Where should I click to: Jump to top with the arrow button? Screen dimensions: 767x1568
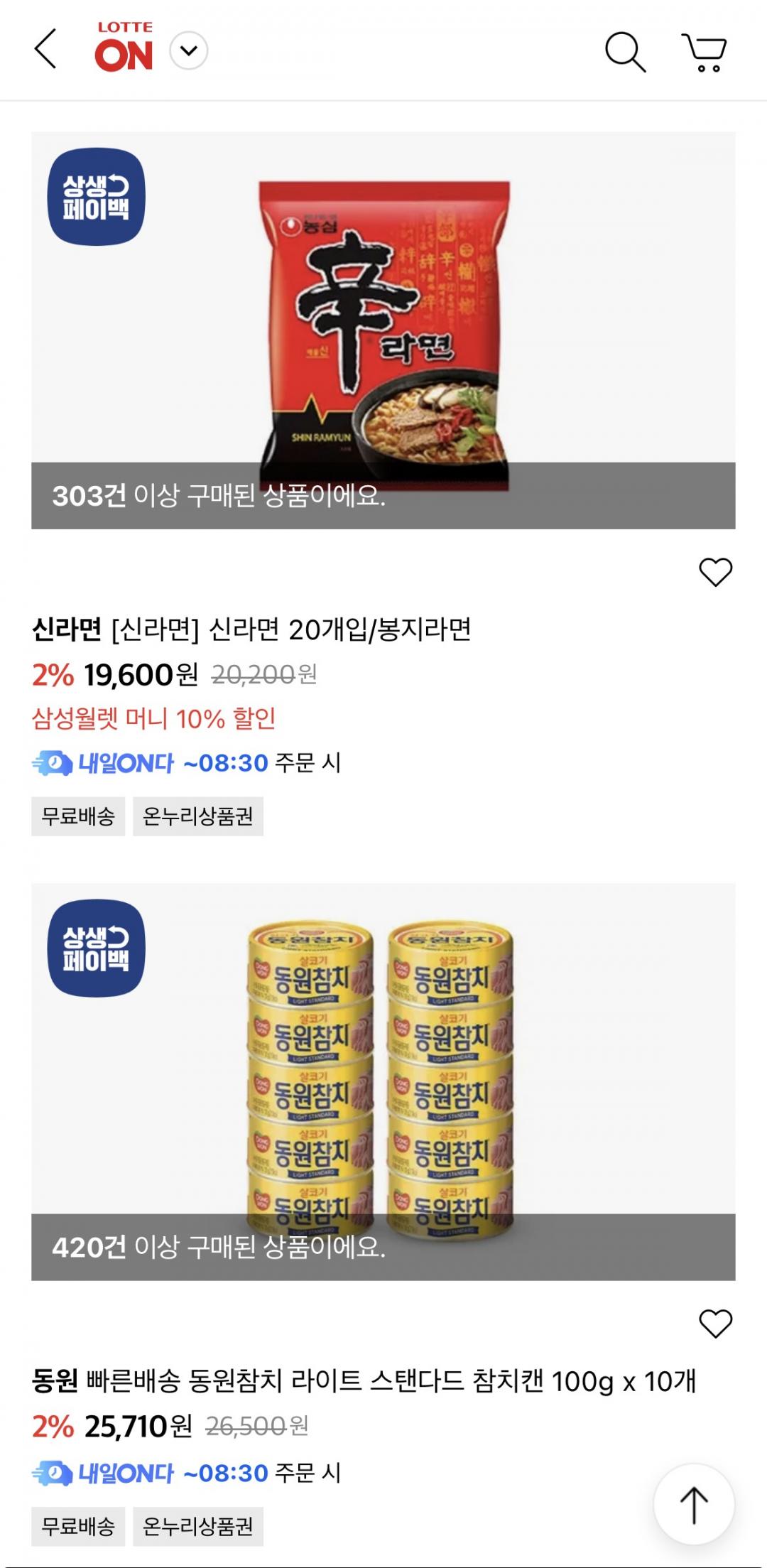point(694,1505)
